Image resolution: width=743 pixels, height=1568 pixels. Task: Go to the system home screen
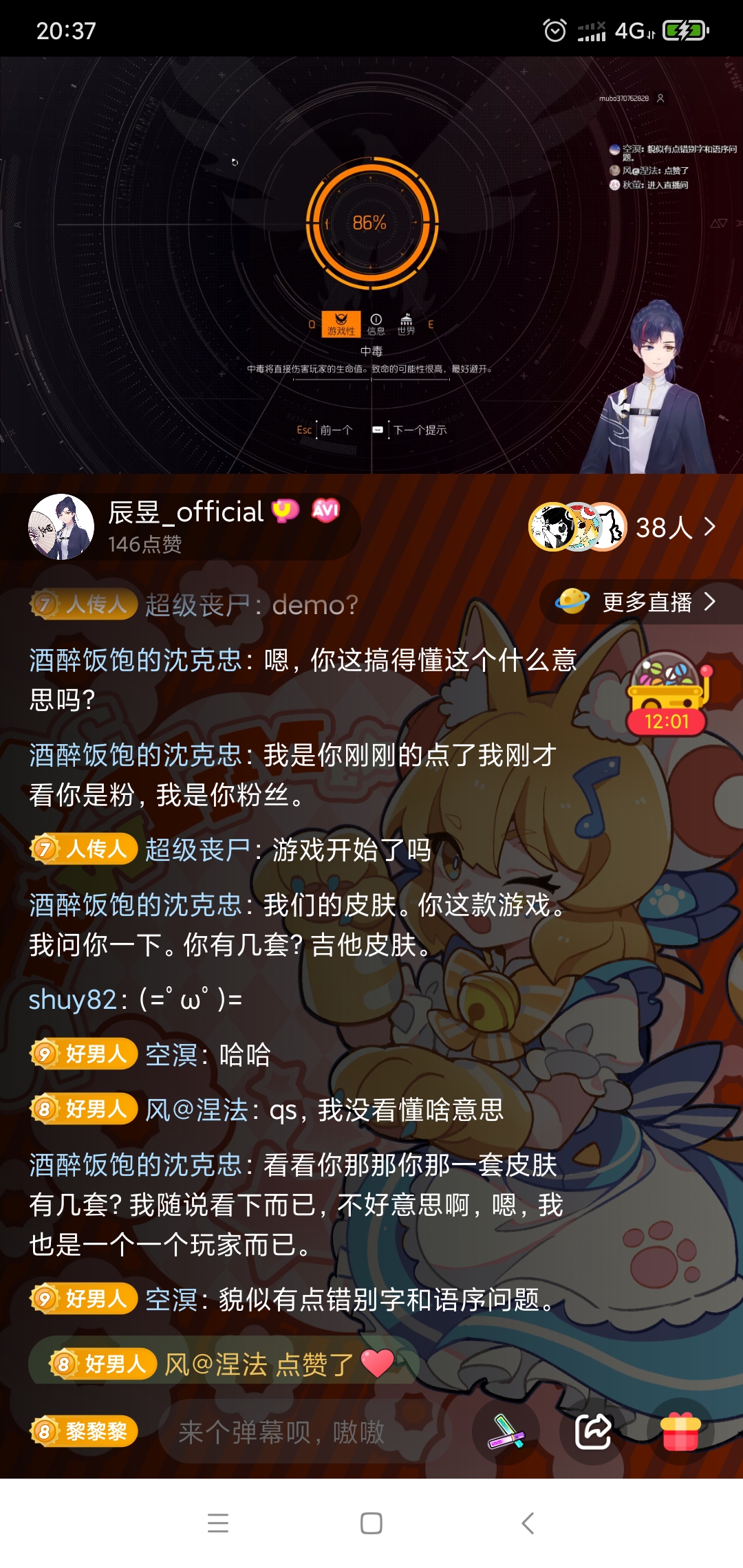(x=371, y=1523)
